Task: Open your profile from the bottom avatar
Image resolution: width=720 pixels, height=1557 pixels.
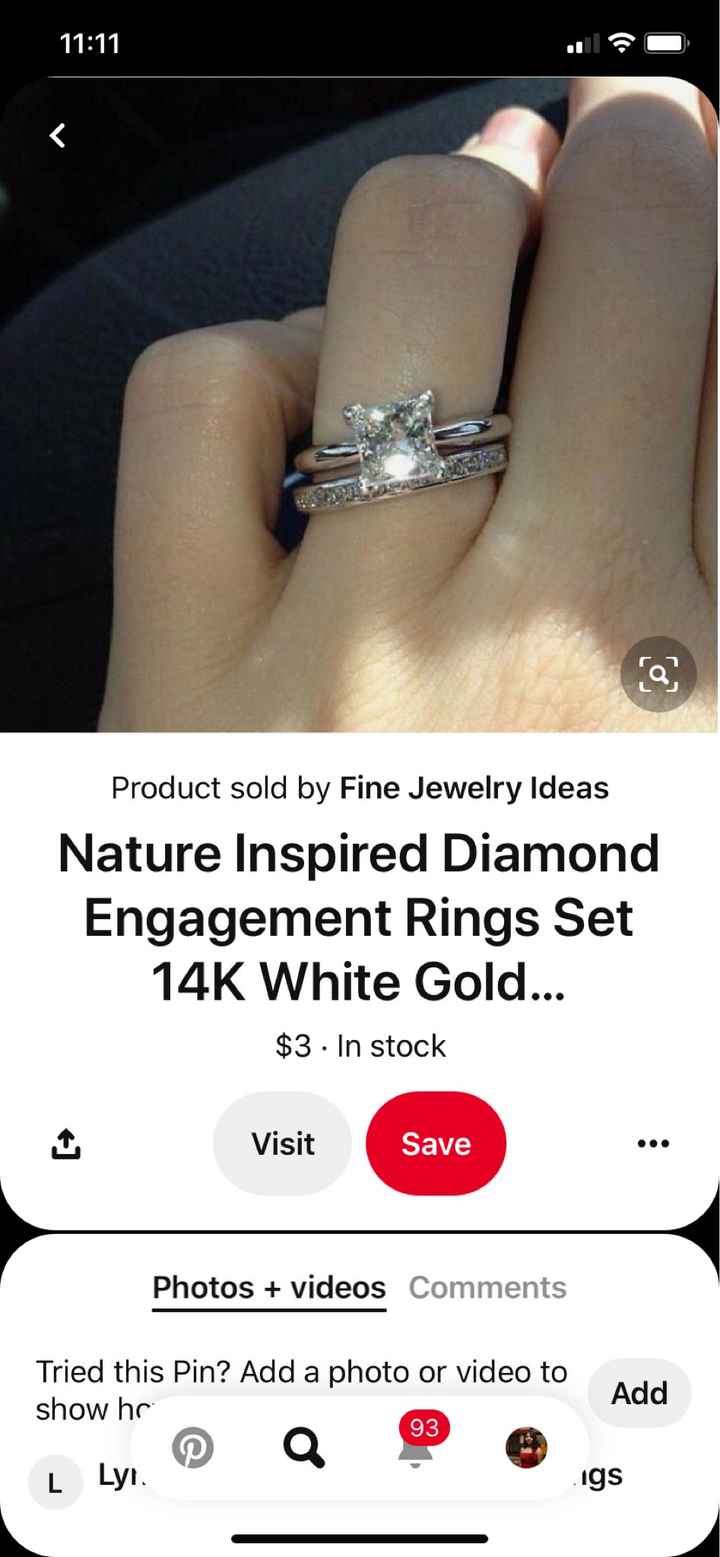Action: tap(526, 1446)
